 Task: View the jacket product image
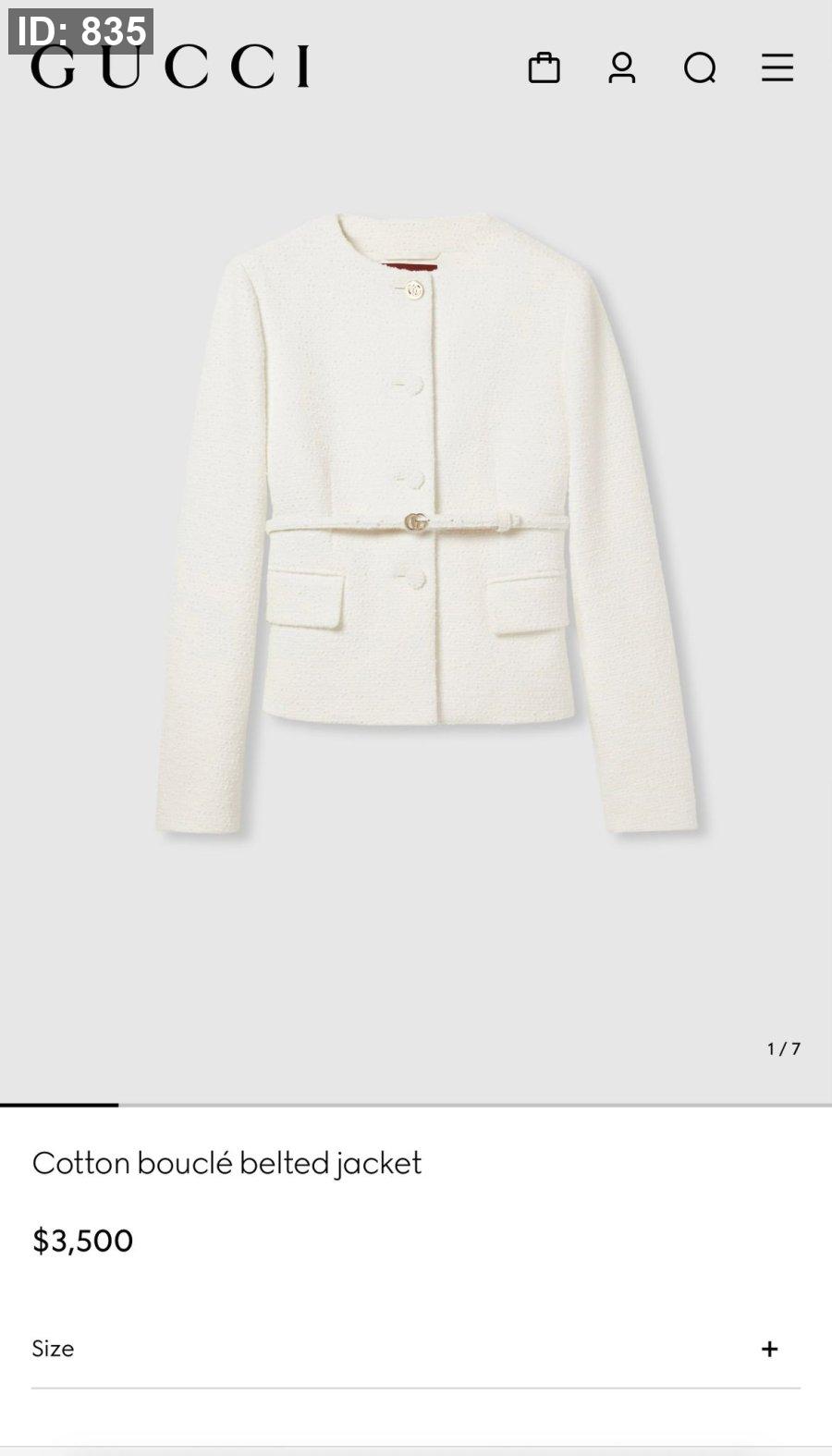click(x=425, y=527)
